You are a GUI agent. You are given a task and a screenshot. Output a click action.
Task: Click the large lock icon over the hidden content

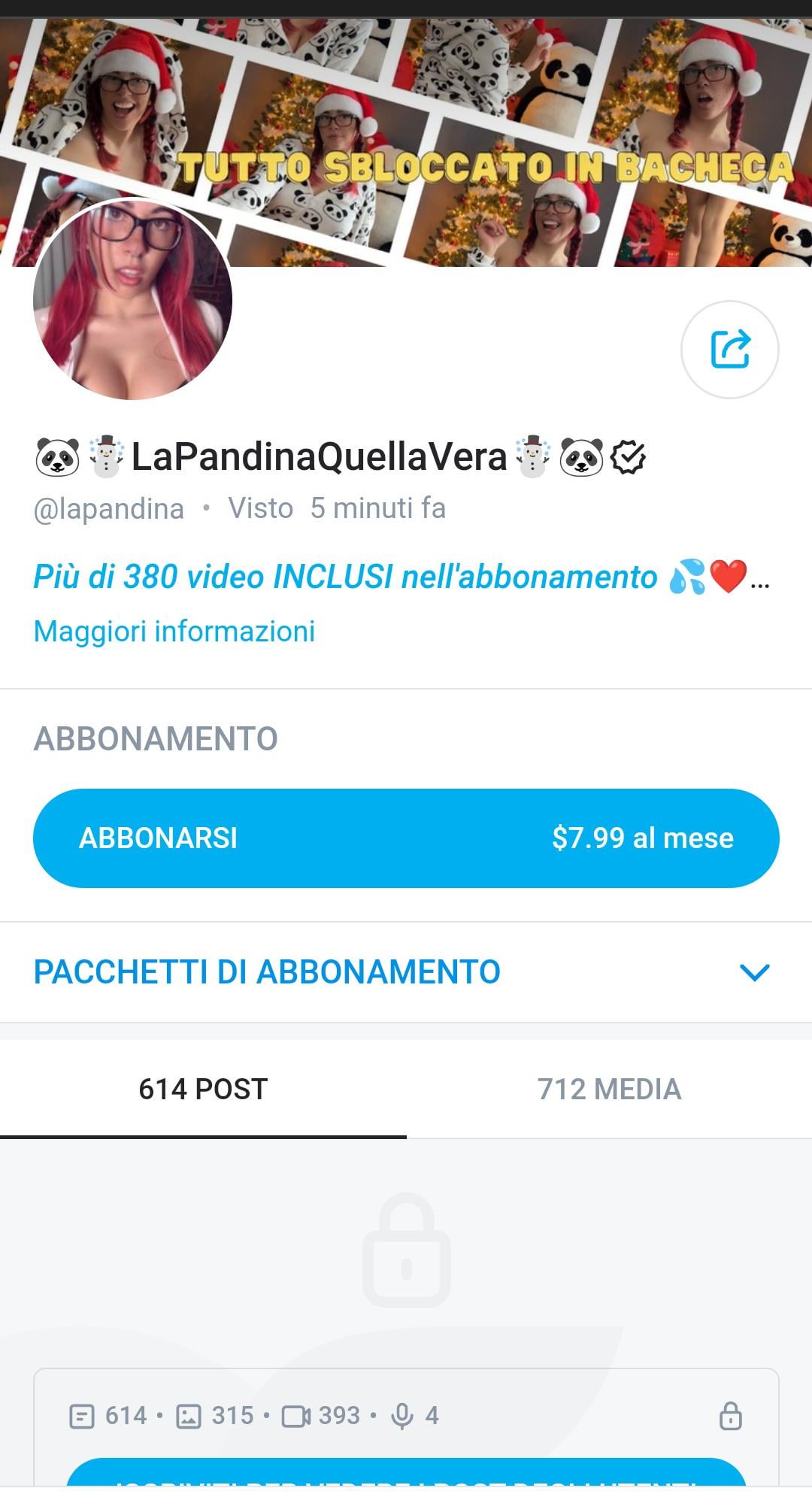pos(406,1248)
